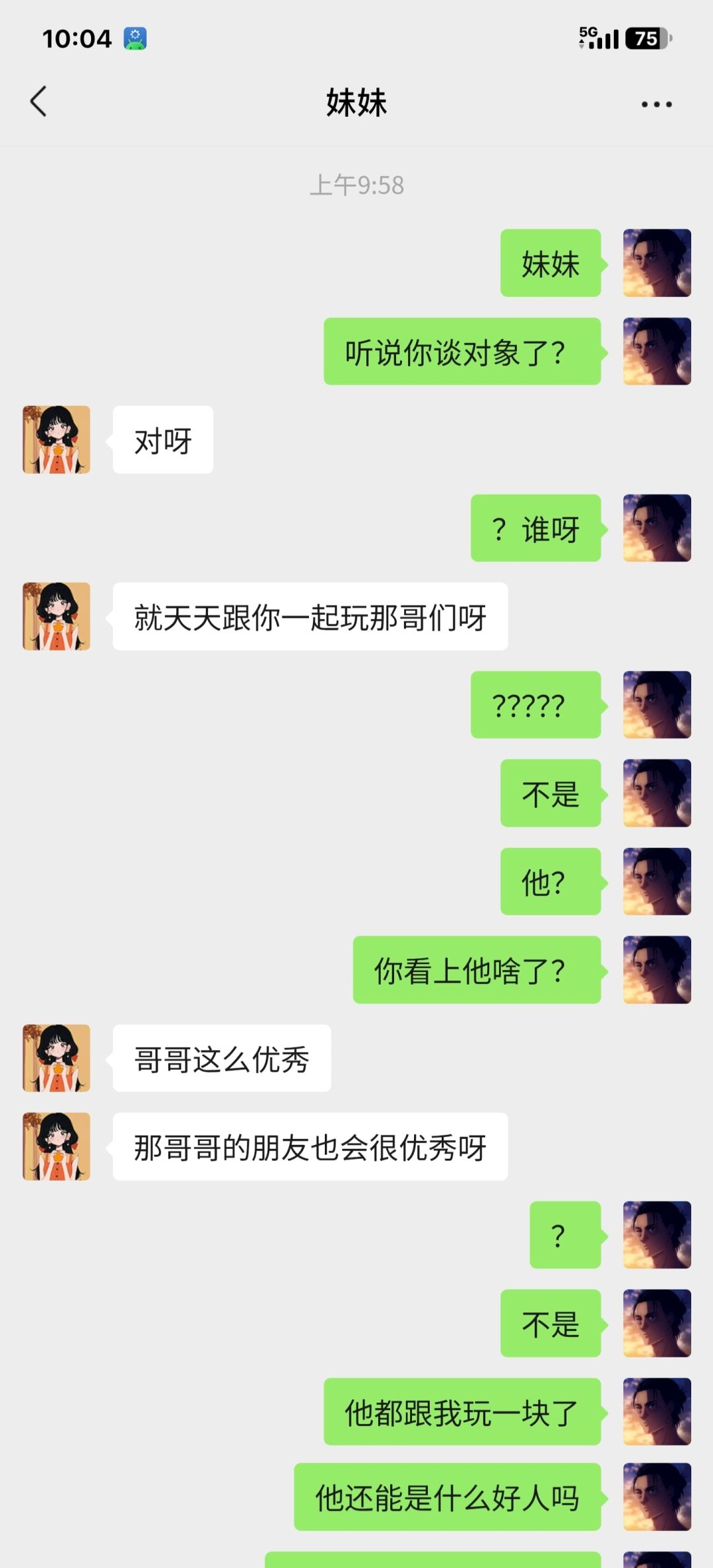
Task: Tap the sister's avatar beside 哥哥这么优秀
Action: point(55,1059)
